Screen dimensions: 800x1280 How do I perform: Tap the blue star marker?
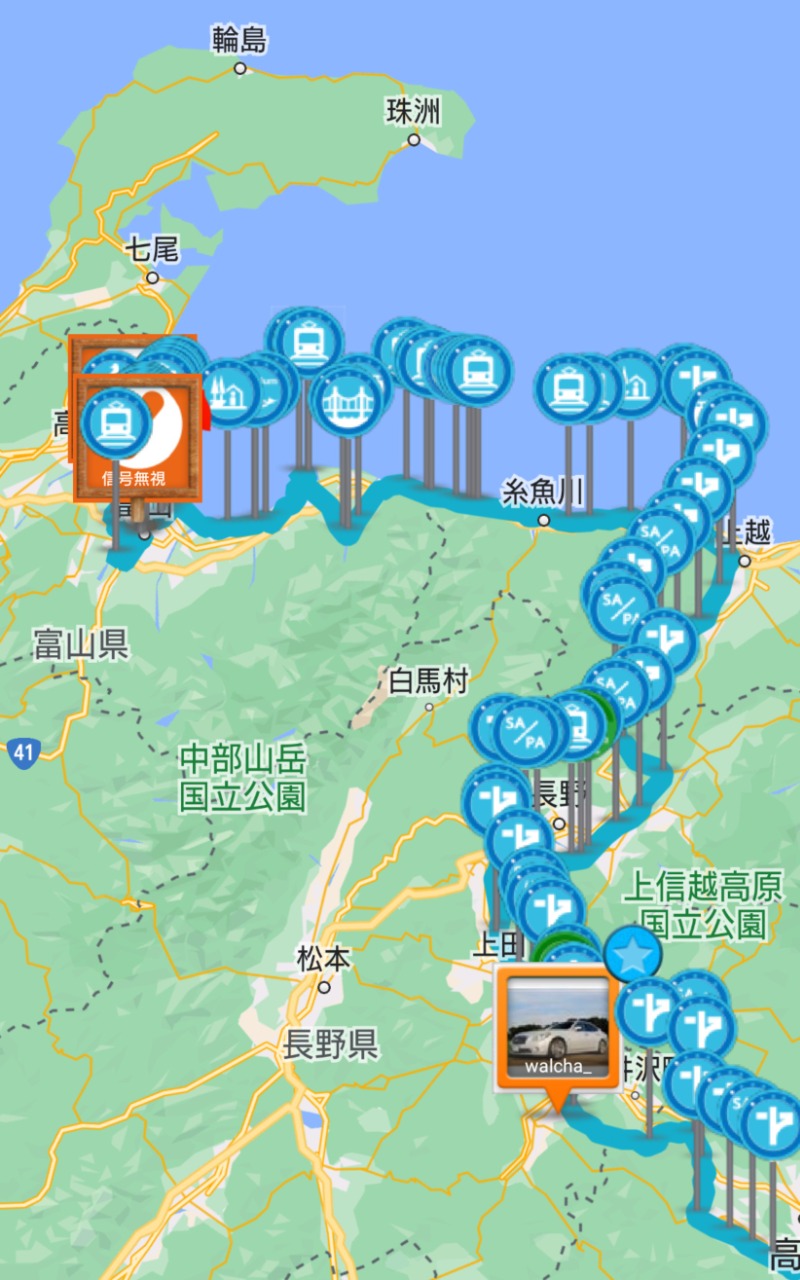coord(633,957)
